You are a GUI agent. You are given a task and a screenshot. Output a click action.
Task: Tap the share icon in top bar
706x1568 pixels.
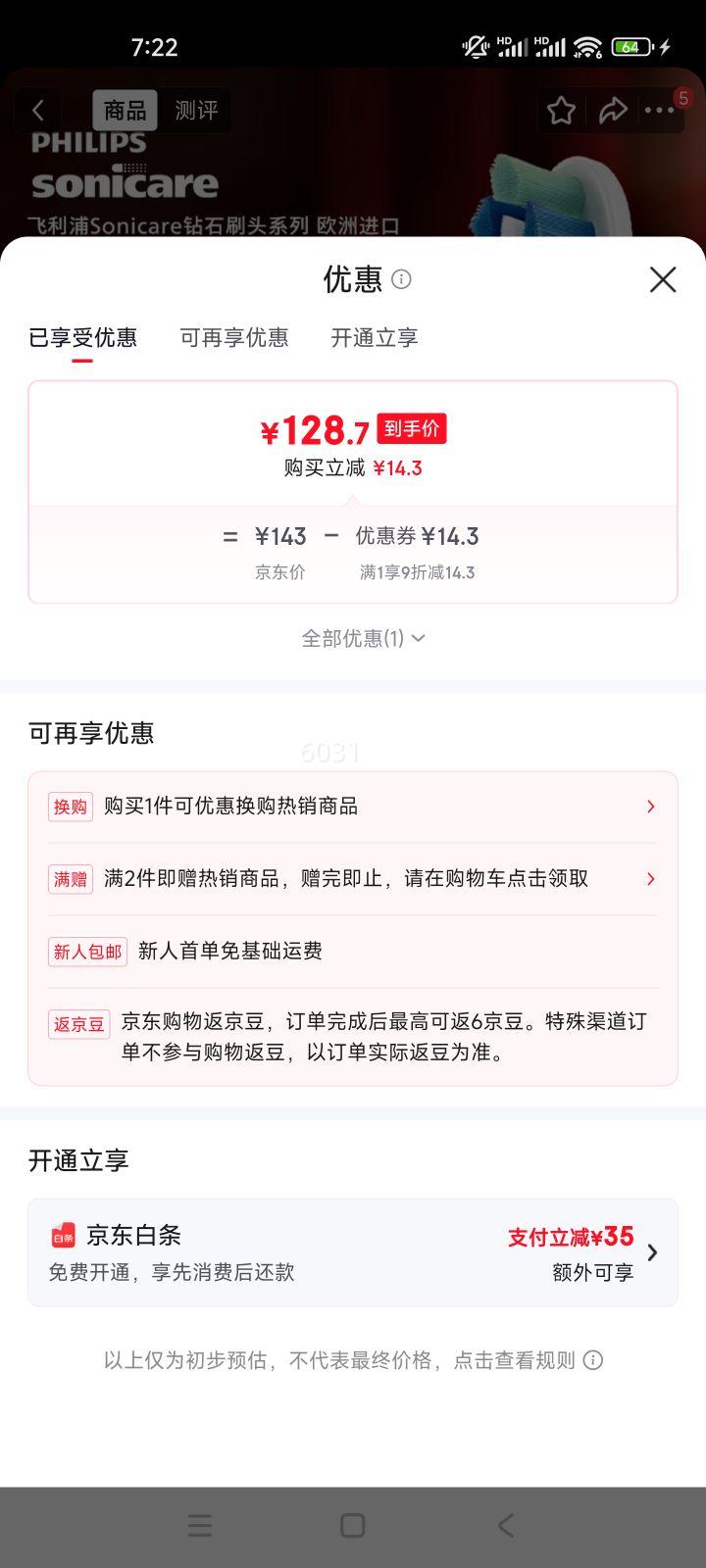(x=615, y=111)
